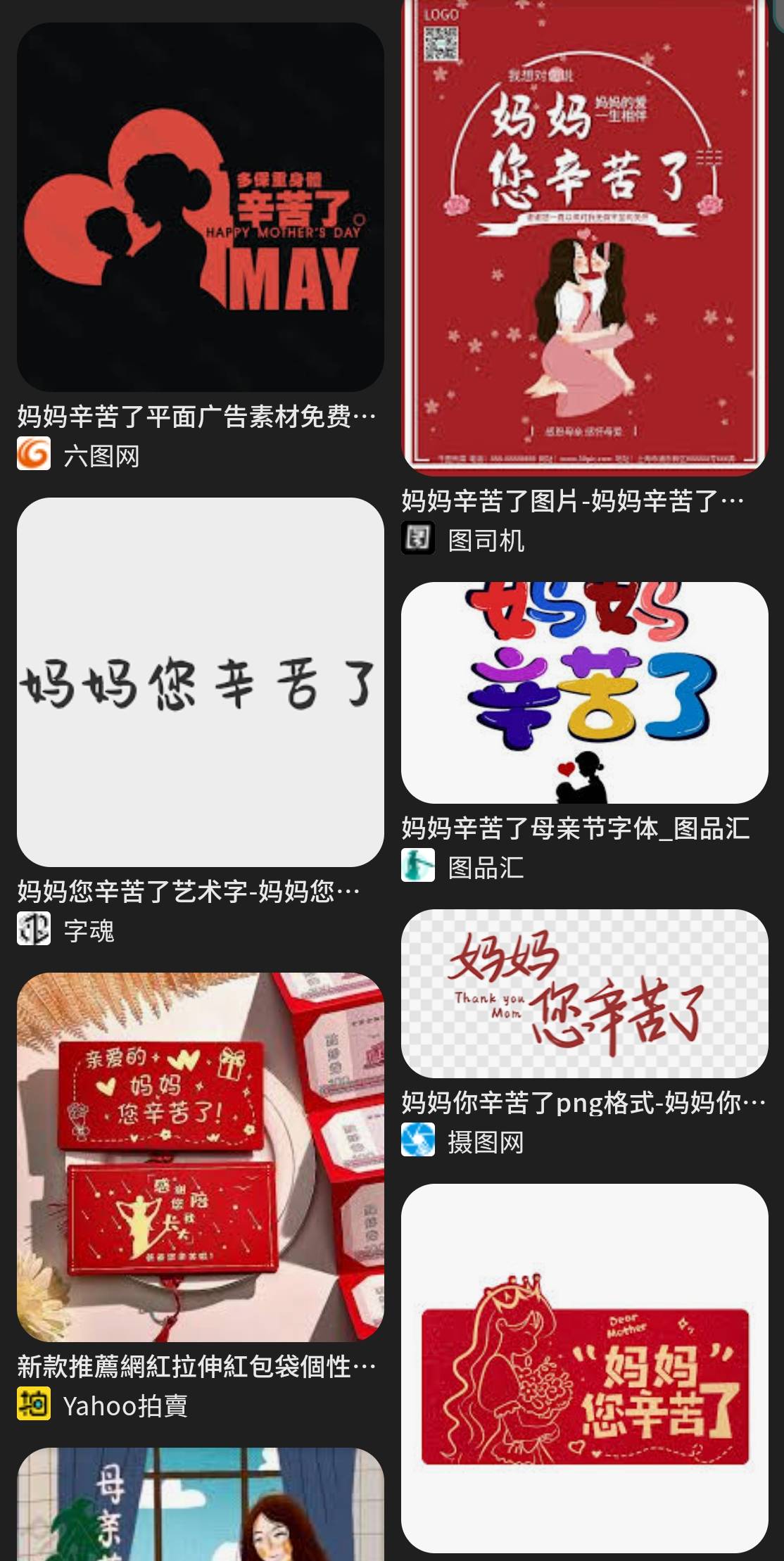Visit the 图品汇 source link
The height and width of the screenshot is (1561, 784).
click(486, 868)
